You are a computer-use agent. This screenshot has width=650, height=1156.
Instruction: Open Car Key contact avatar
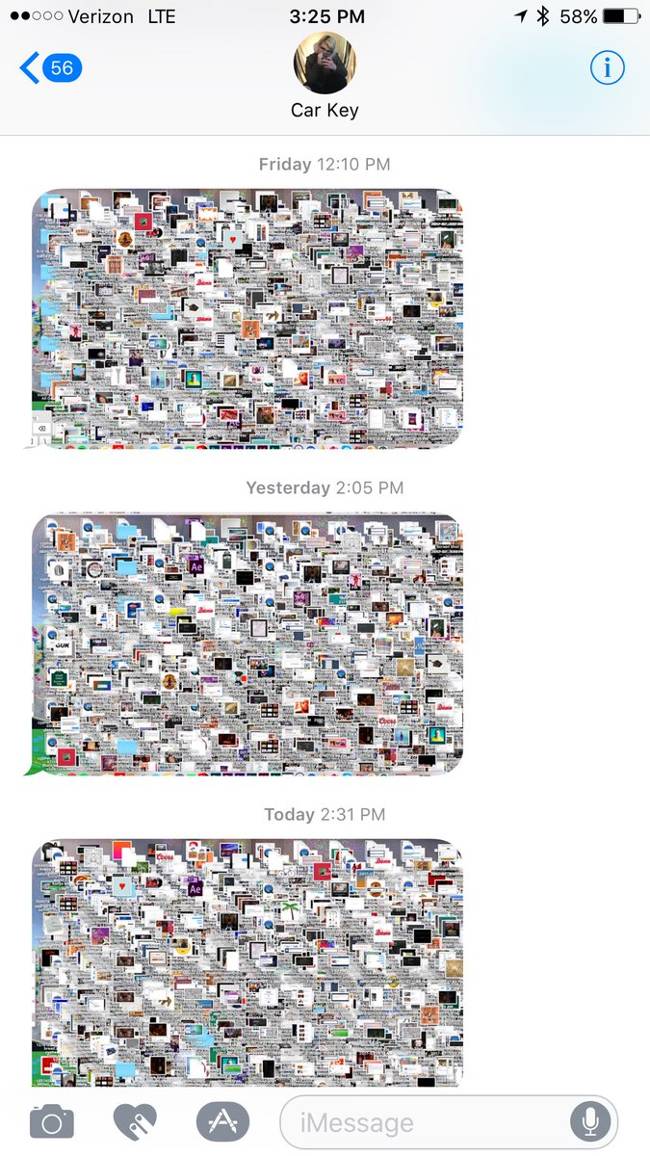(324, 63)
